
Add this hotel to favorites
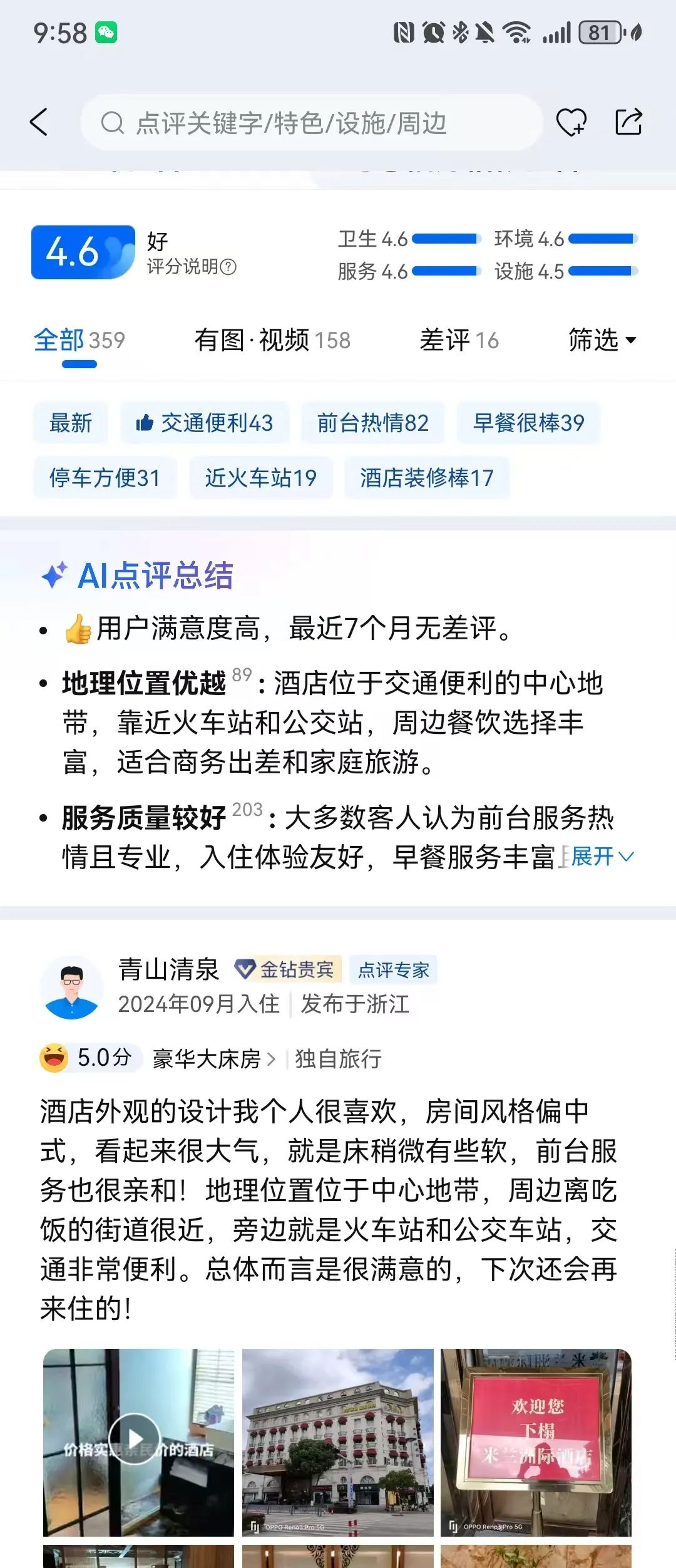[x=571, y=122]
